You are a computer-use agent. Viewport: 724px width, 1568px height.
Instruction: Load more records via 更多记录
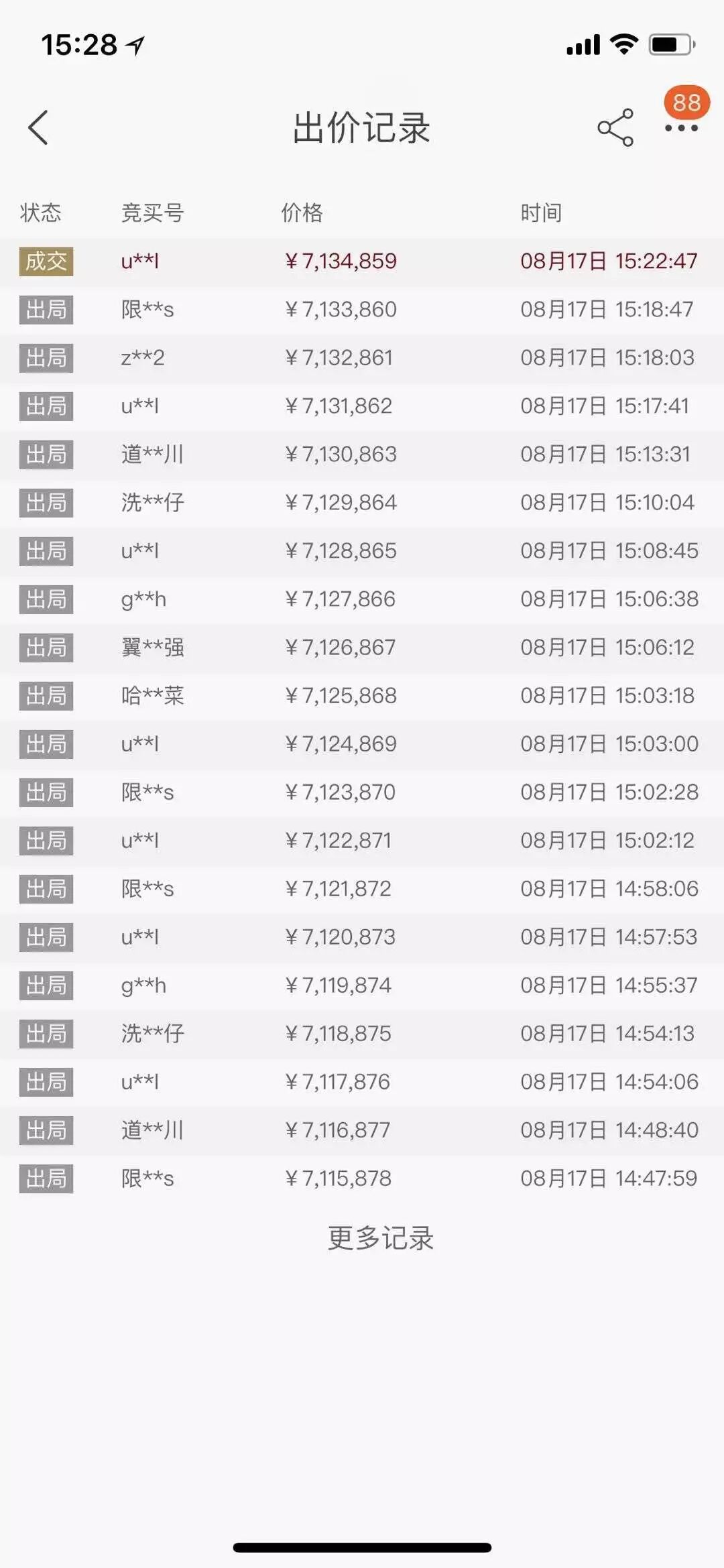click(x=380, y=1238)
